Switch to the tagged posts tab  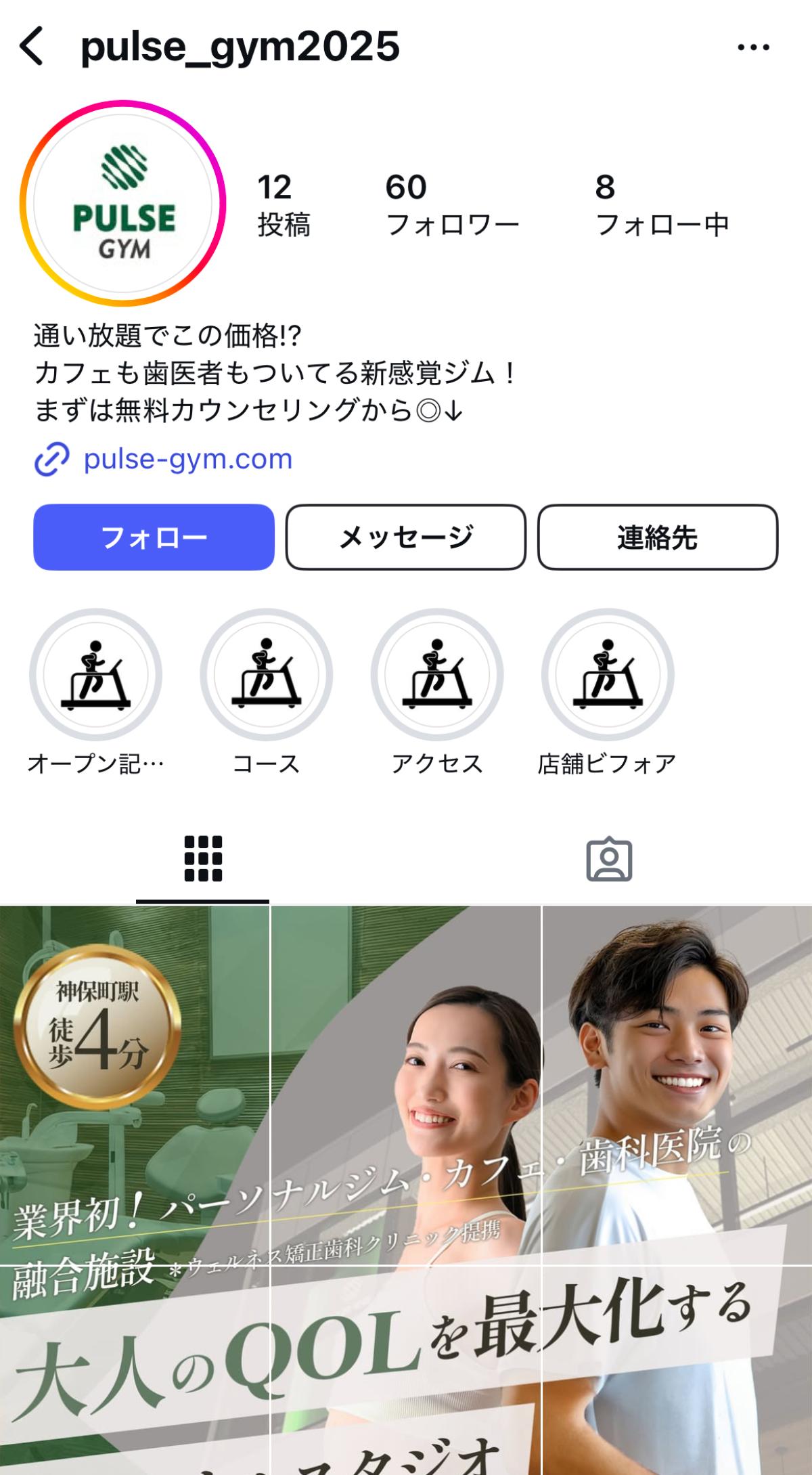[608, 860]
